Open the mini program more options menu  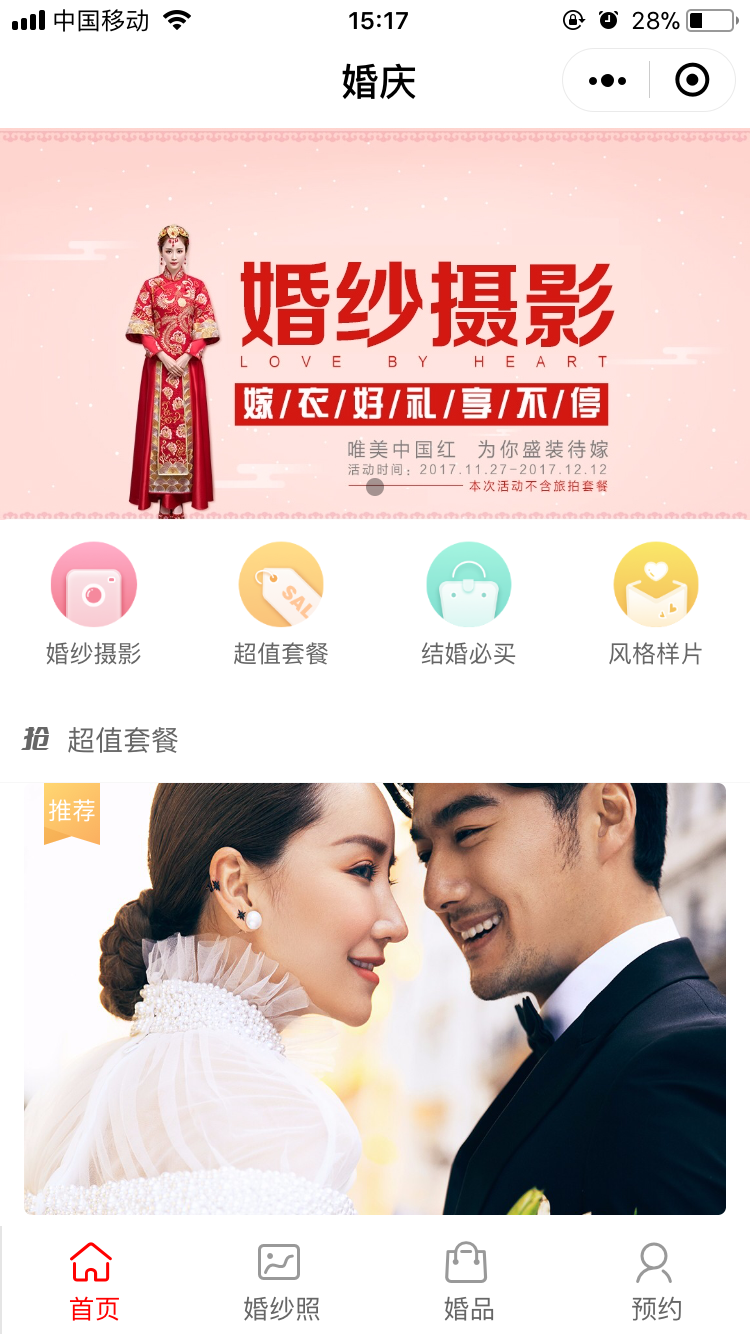(x=608, y=80)
